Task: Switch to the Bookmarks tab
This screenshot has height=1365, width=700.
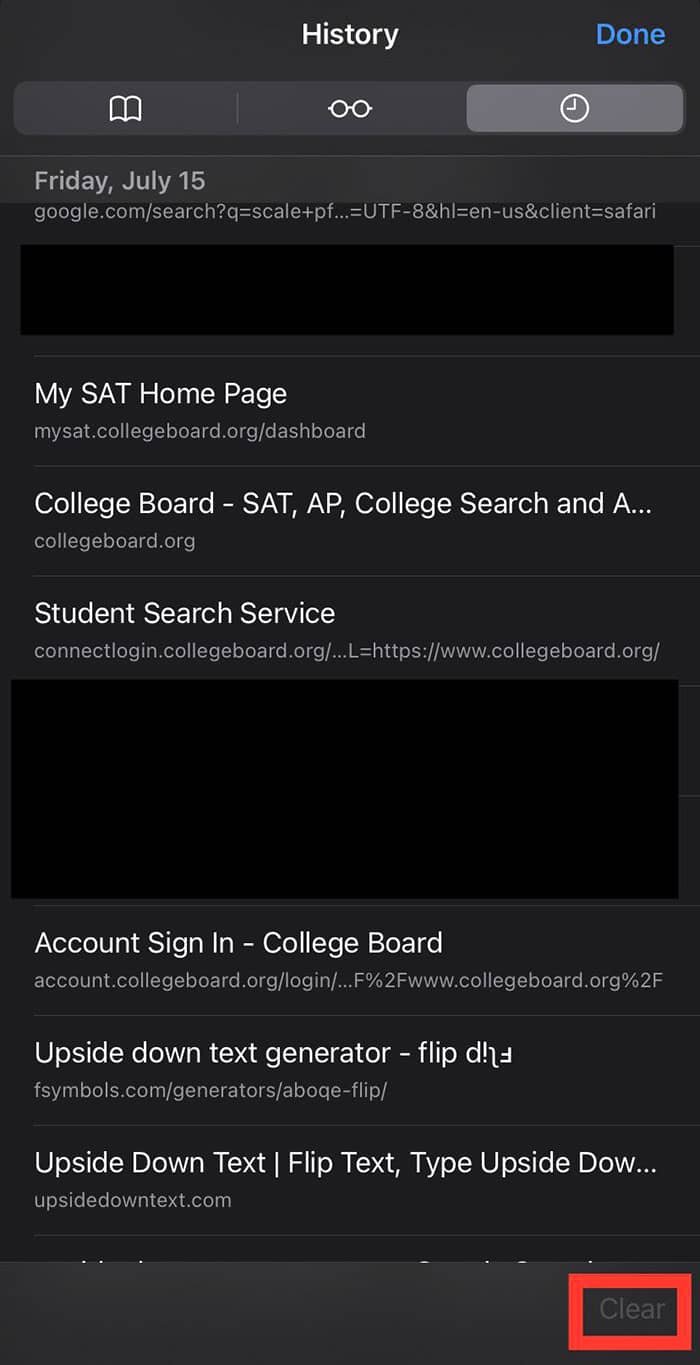Action: 126,109
